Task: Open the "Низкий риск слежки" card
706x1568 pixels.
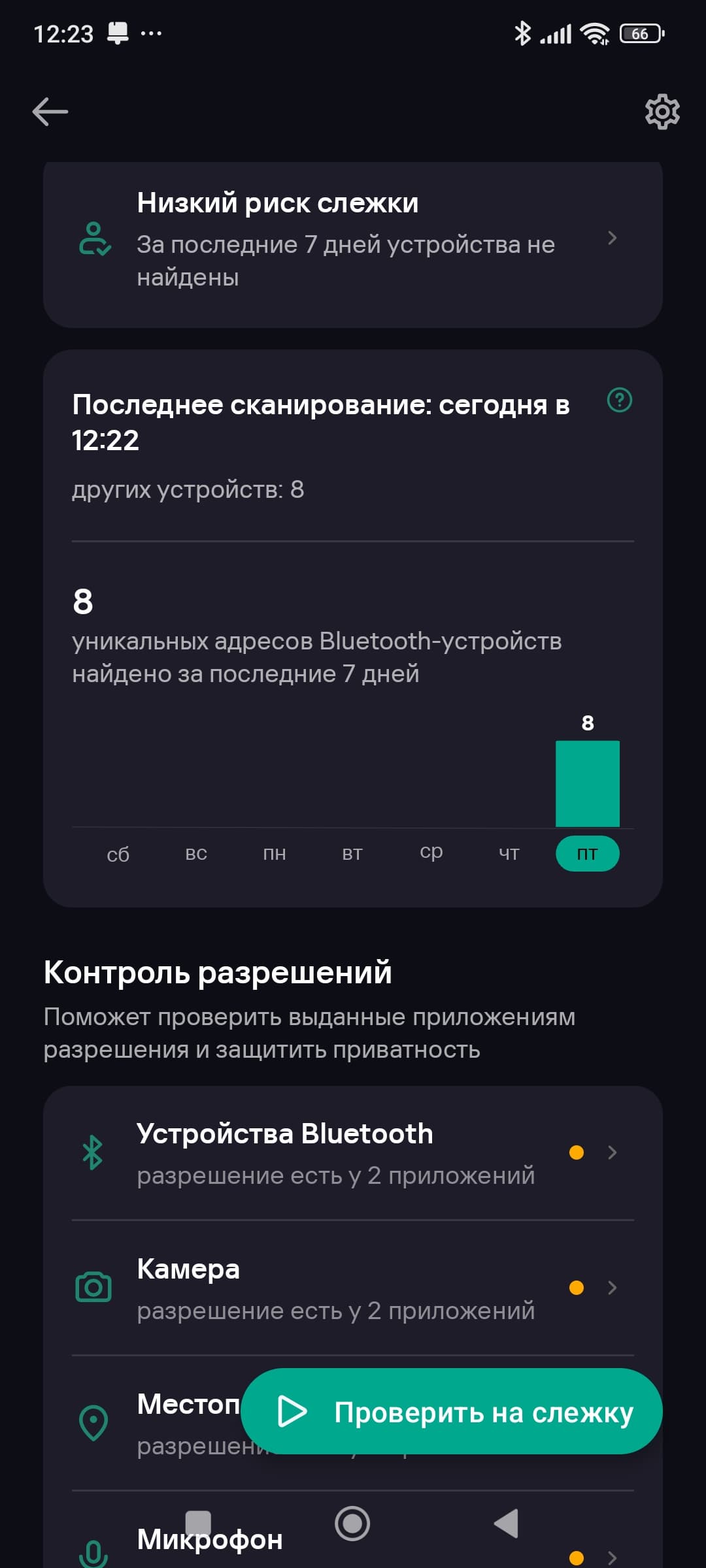Action: click(353, 240)
